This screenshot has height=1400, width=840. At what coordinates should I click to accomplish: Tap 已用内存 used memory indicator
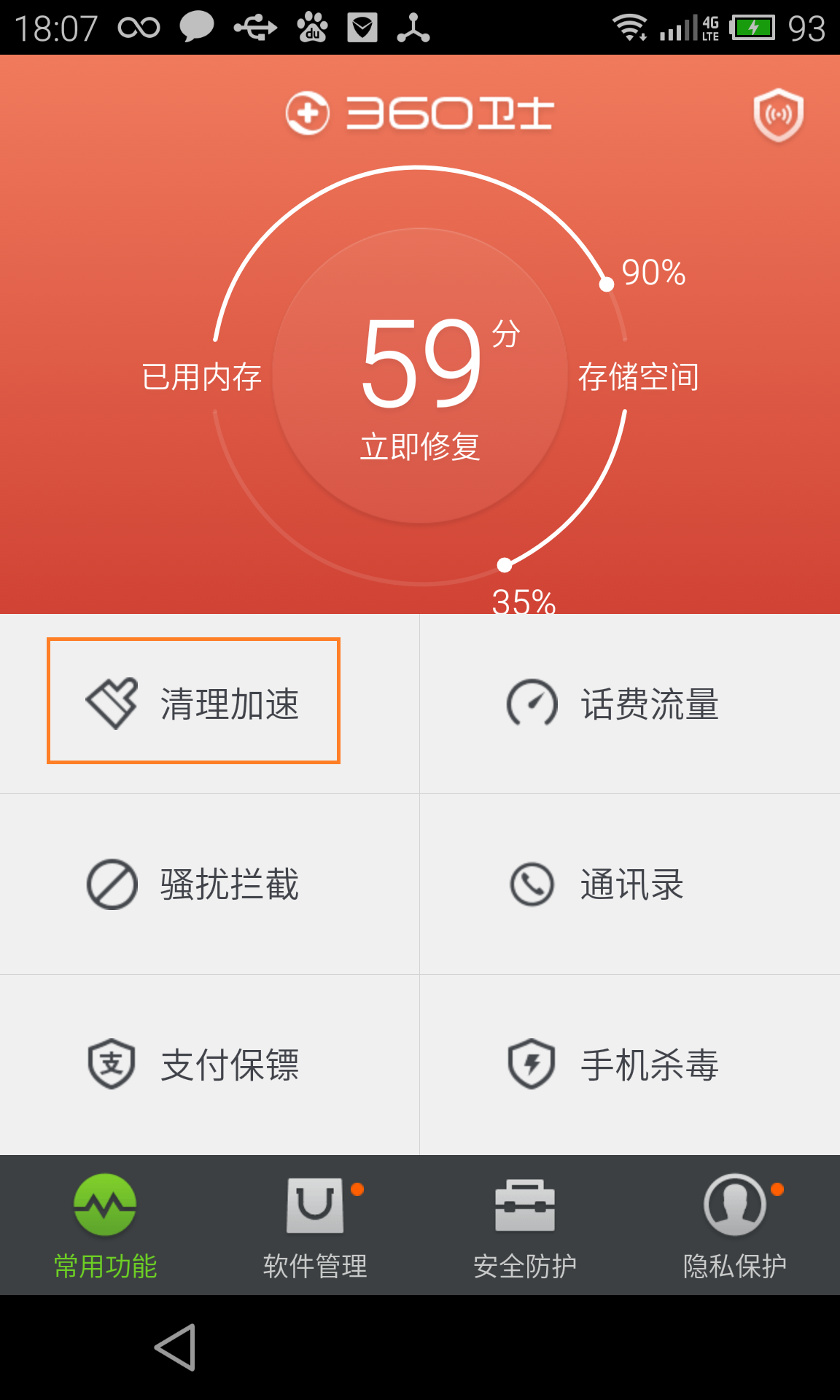pos(202,377)
